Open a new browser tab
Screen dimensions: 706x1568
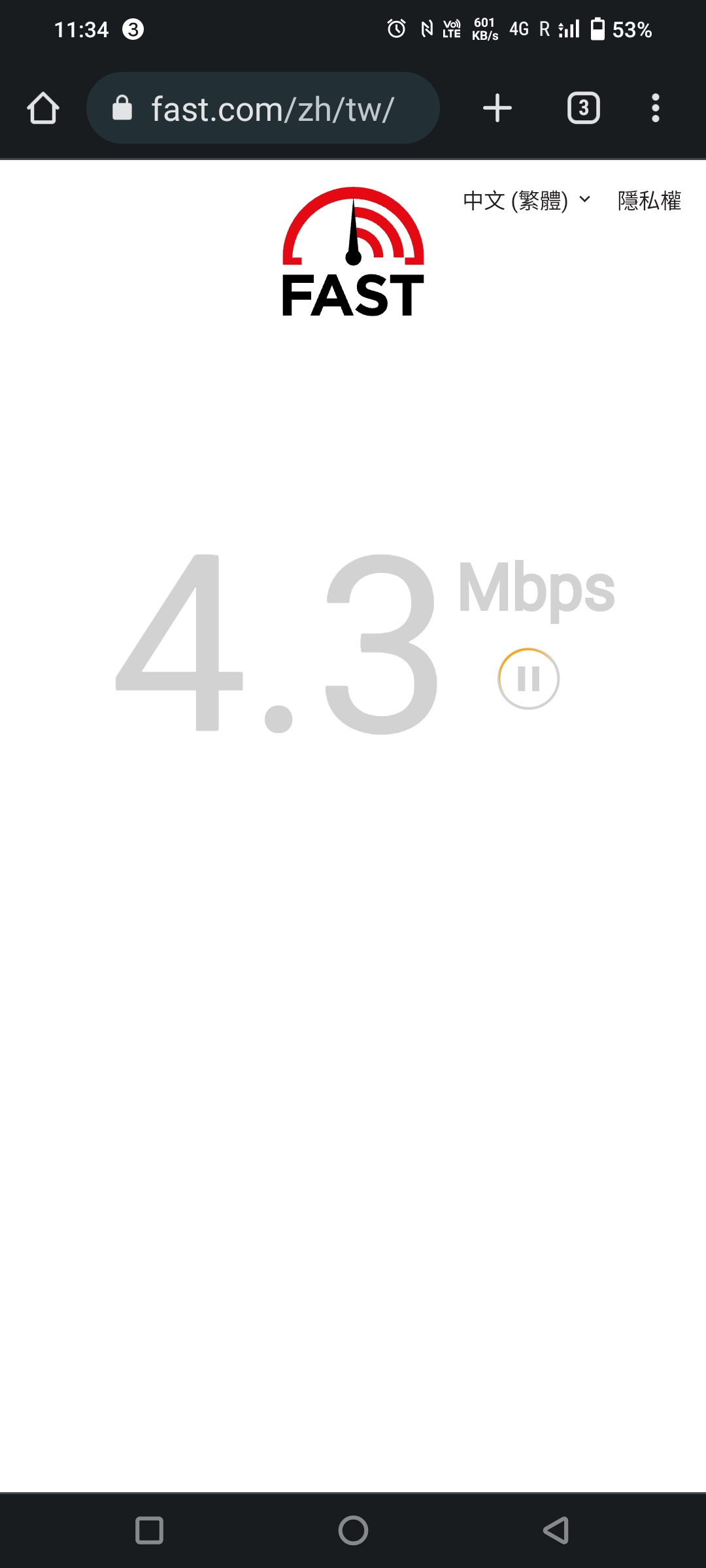pos(497,108)
